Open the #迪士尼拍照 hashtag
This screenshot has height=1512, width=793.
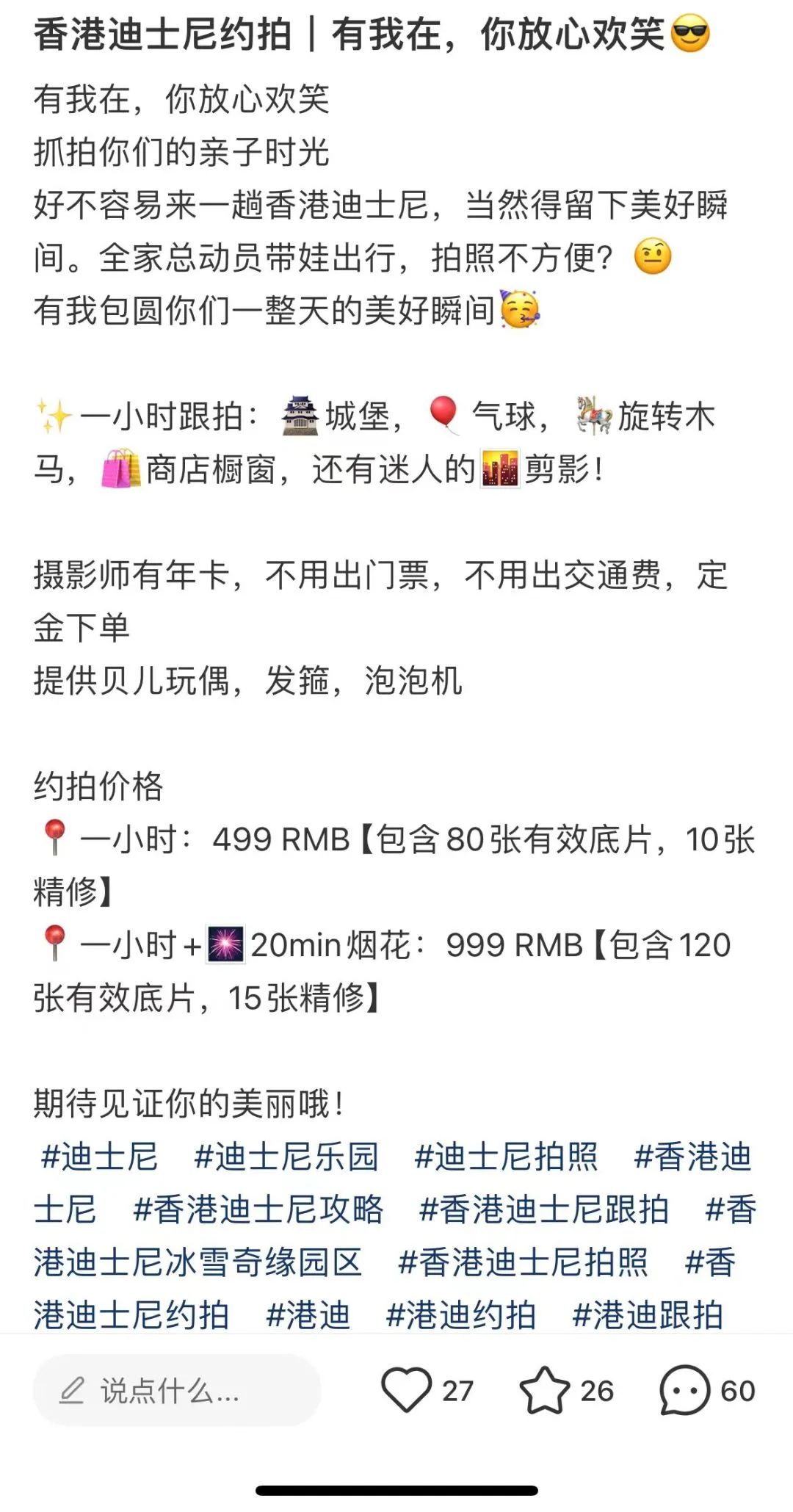click(506, 1157)
